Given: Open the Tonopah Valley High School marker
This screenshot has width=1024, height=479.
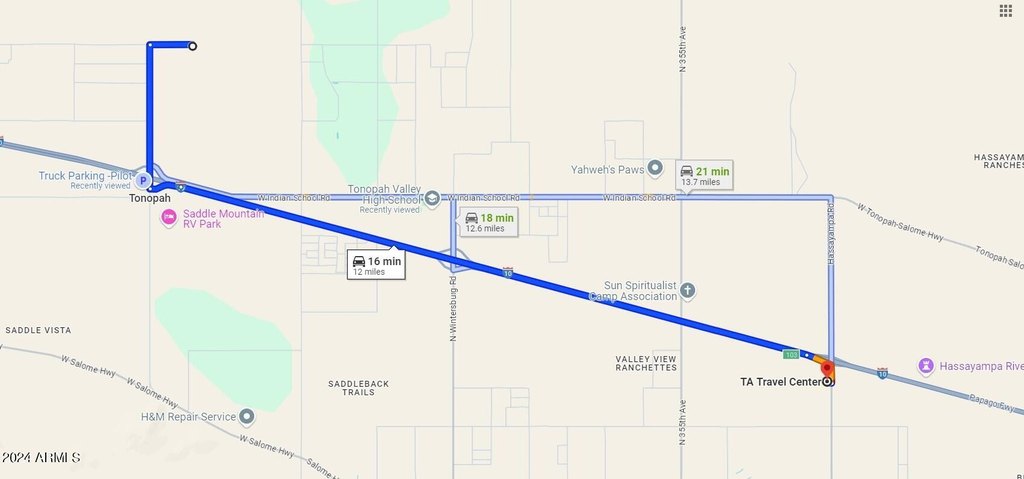Looking at the screenshot, I should pyautogui.click(x=431, y=197).
